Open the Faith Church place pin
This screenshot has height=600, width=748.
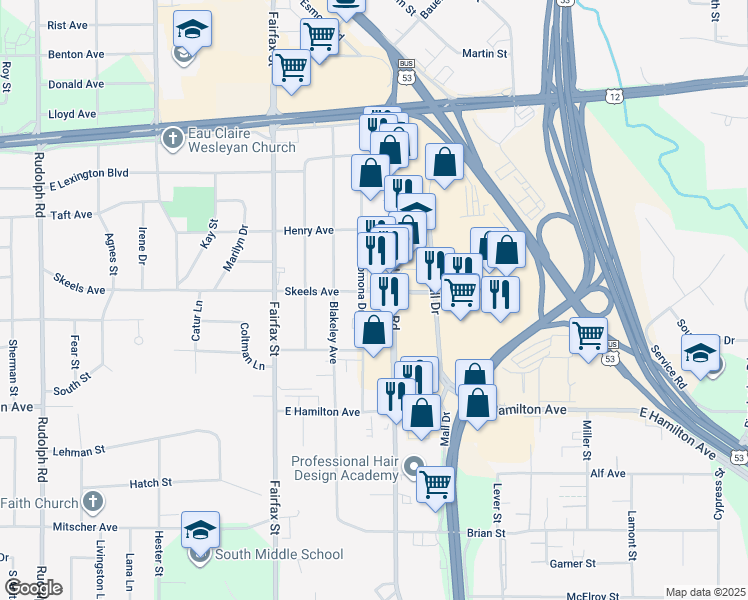93,501
